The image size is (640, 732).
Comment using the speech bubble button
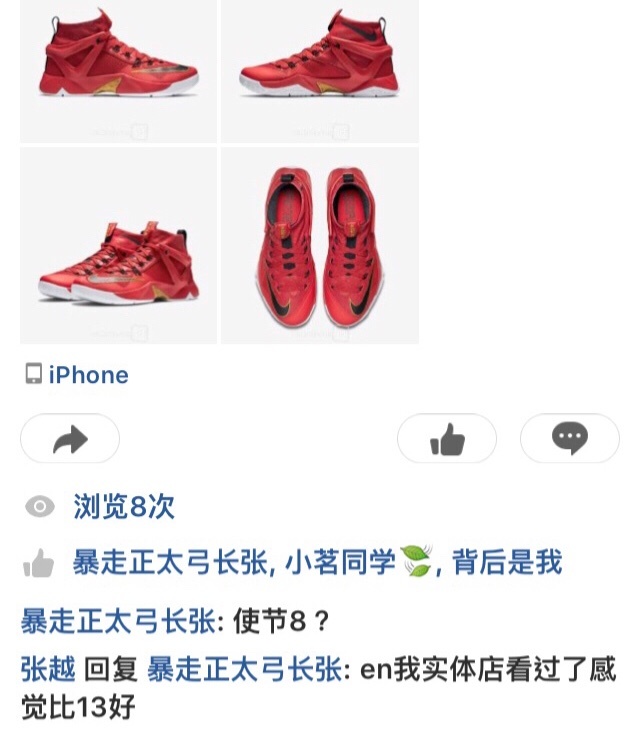[569, 438]
